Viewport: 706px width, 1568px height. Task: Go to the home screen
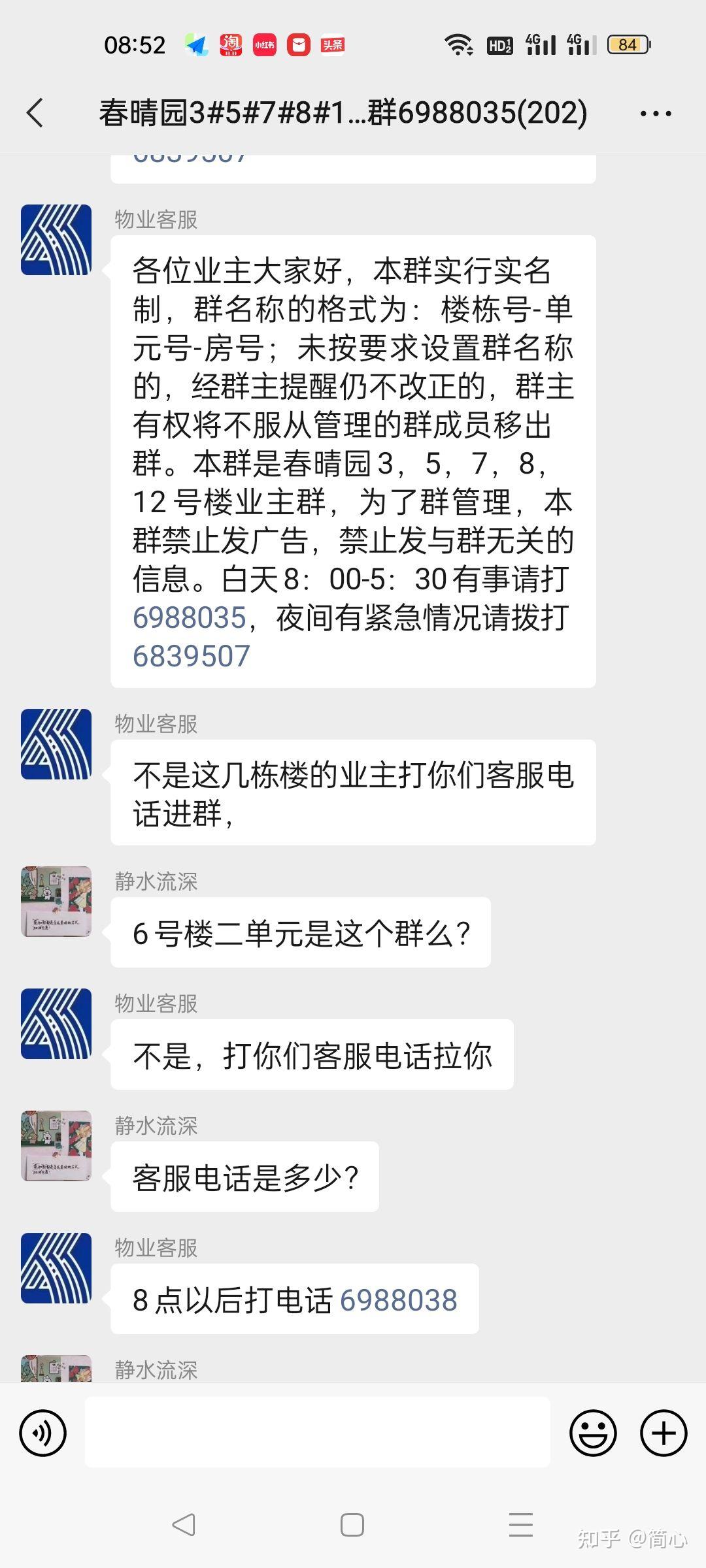click(x=352, y=1525)
